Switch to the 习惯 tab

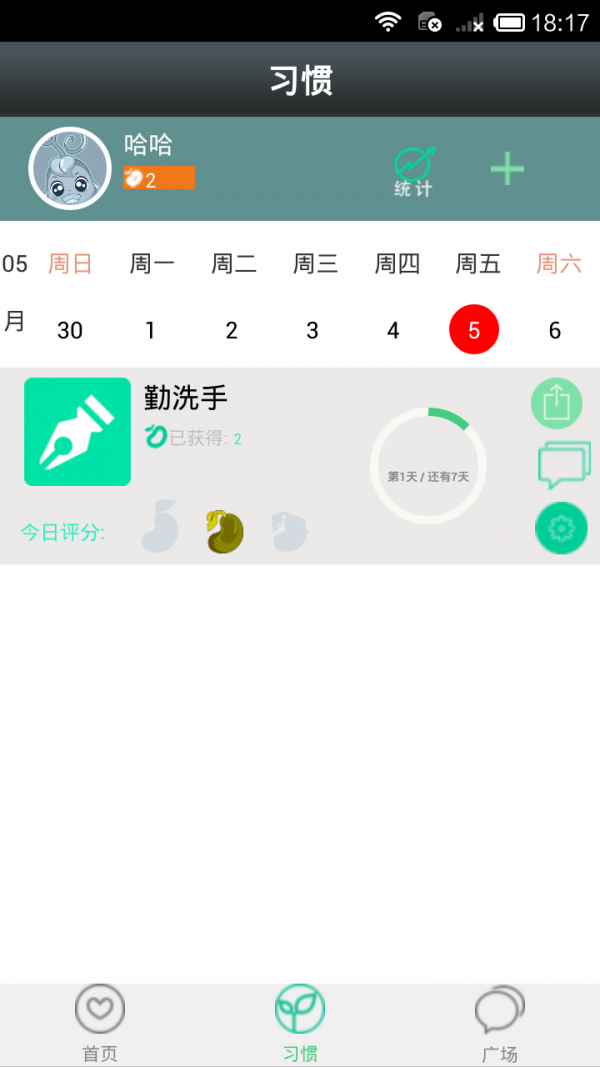click(300, 1023)
